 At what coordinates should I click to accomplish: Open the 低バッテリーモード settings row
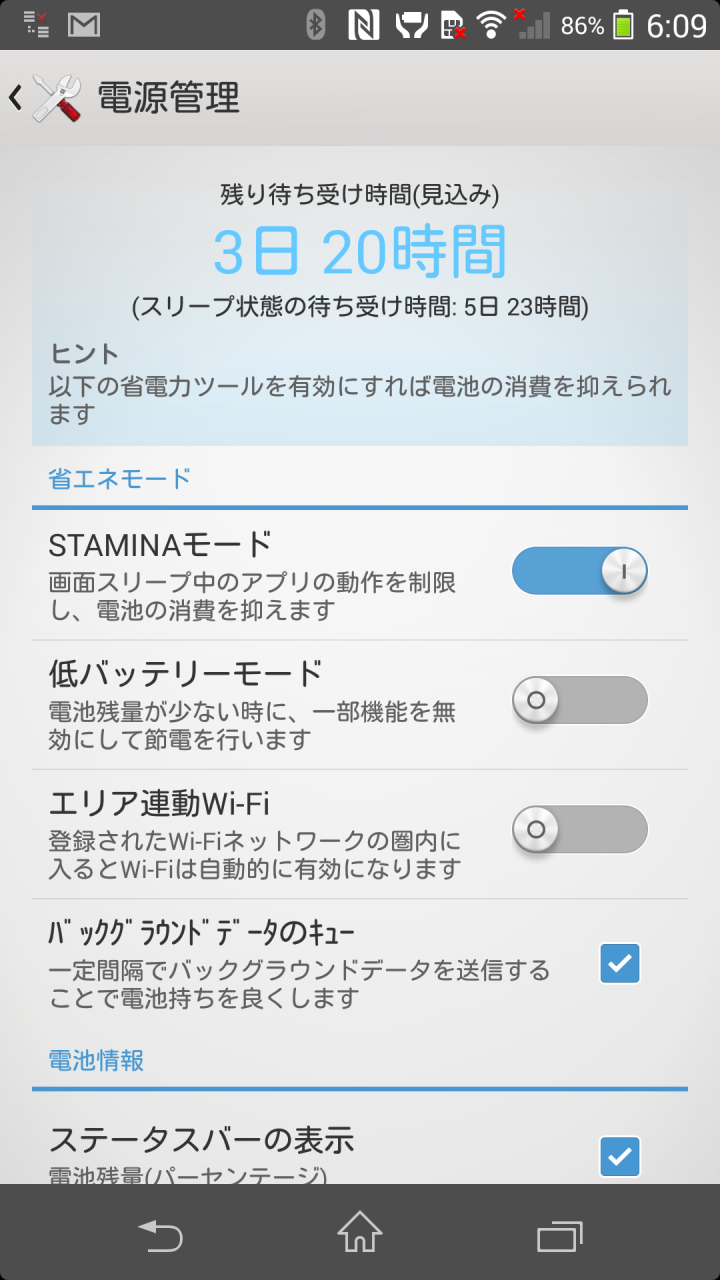click(x=360, y=705)
